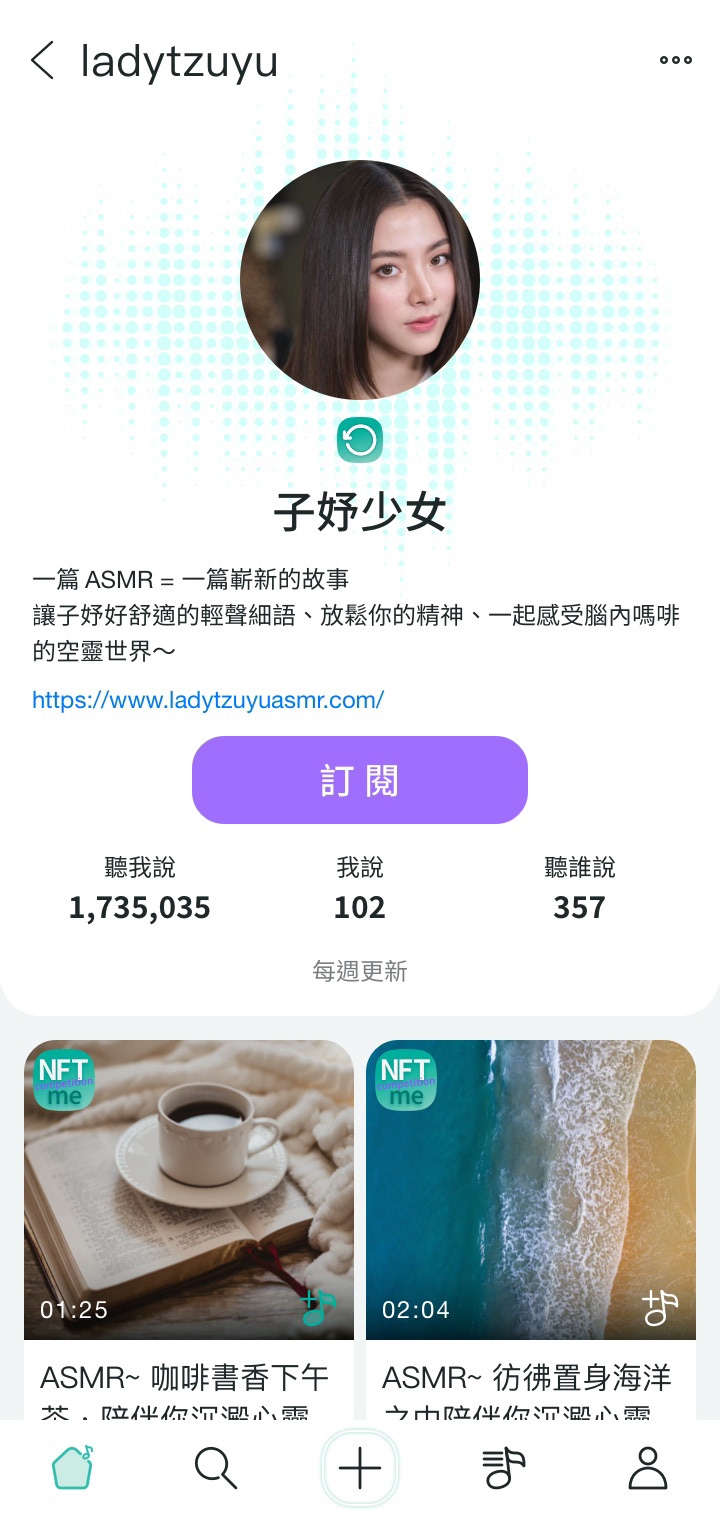Open the three-dot overflow menu
Image resolution: width=720 pixels, height=1520 pixels.
click(x=675, y=61)
